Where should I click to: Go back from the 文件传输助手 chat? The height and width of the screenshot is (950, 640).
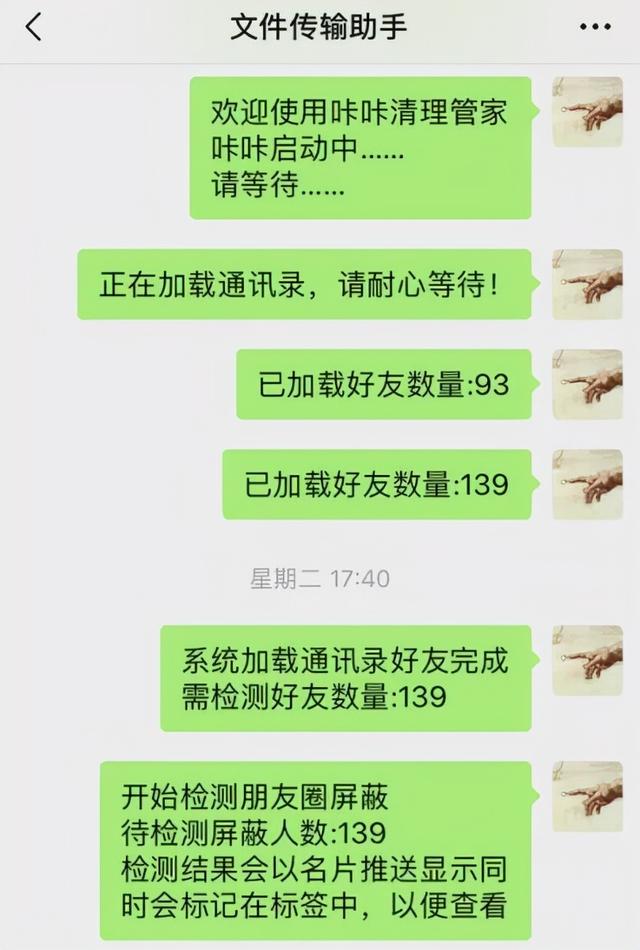click(x=34, y=27)
